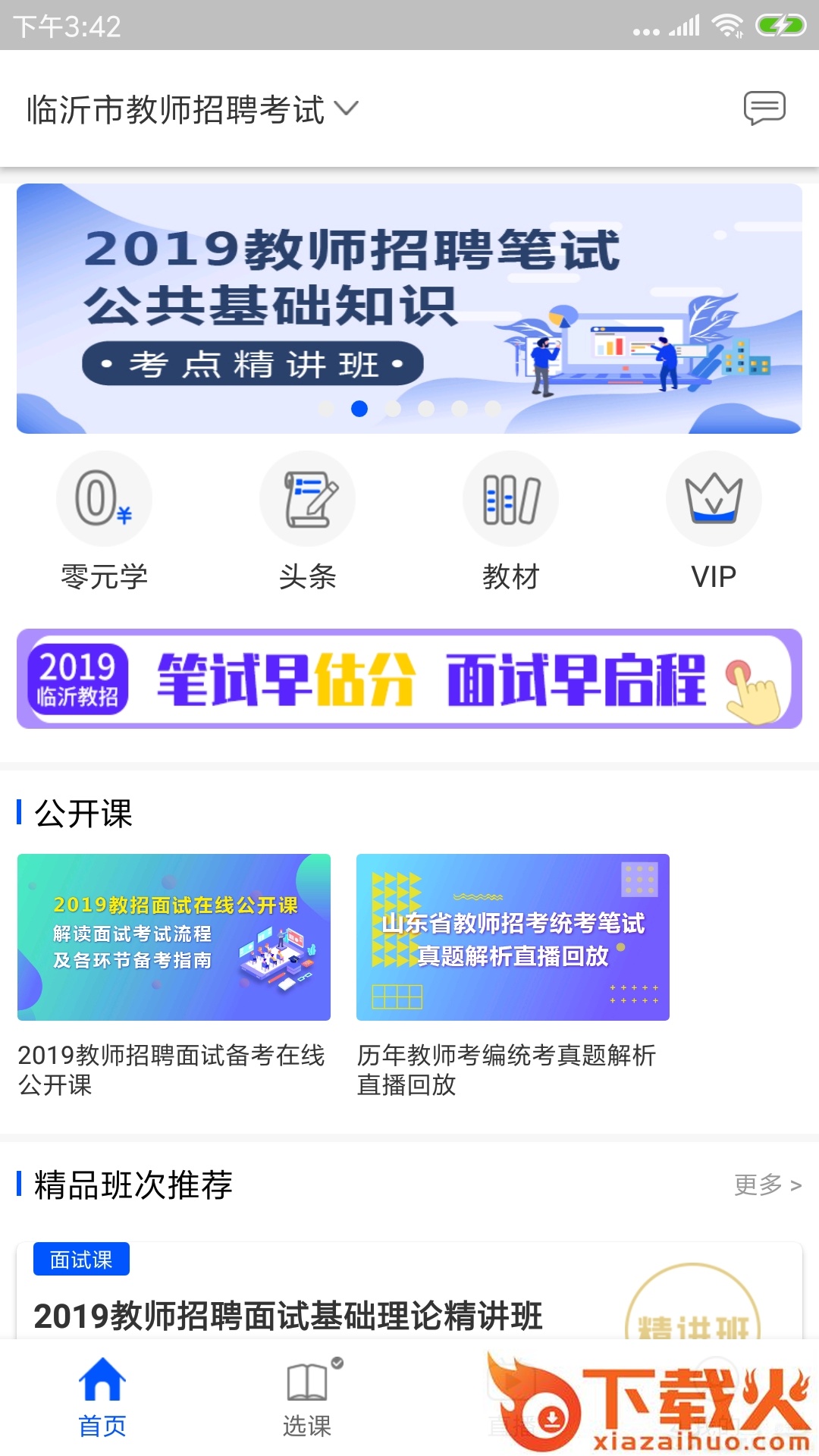The height and width of the screenshot is (1456, 819).
Task: Switch to the 选课 tab
Action: (x=307, y=1403)
